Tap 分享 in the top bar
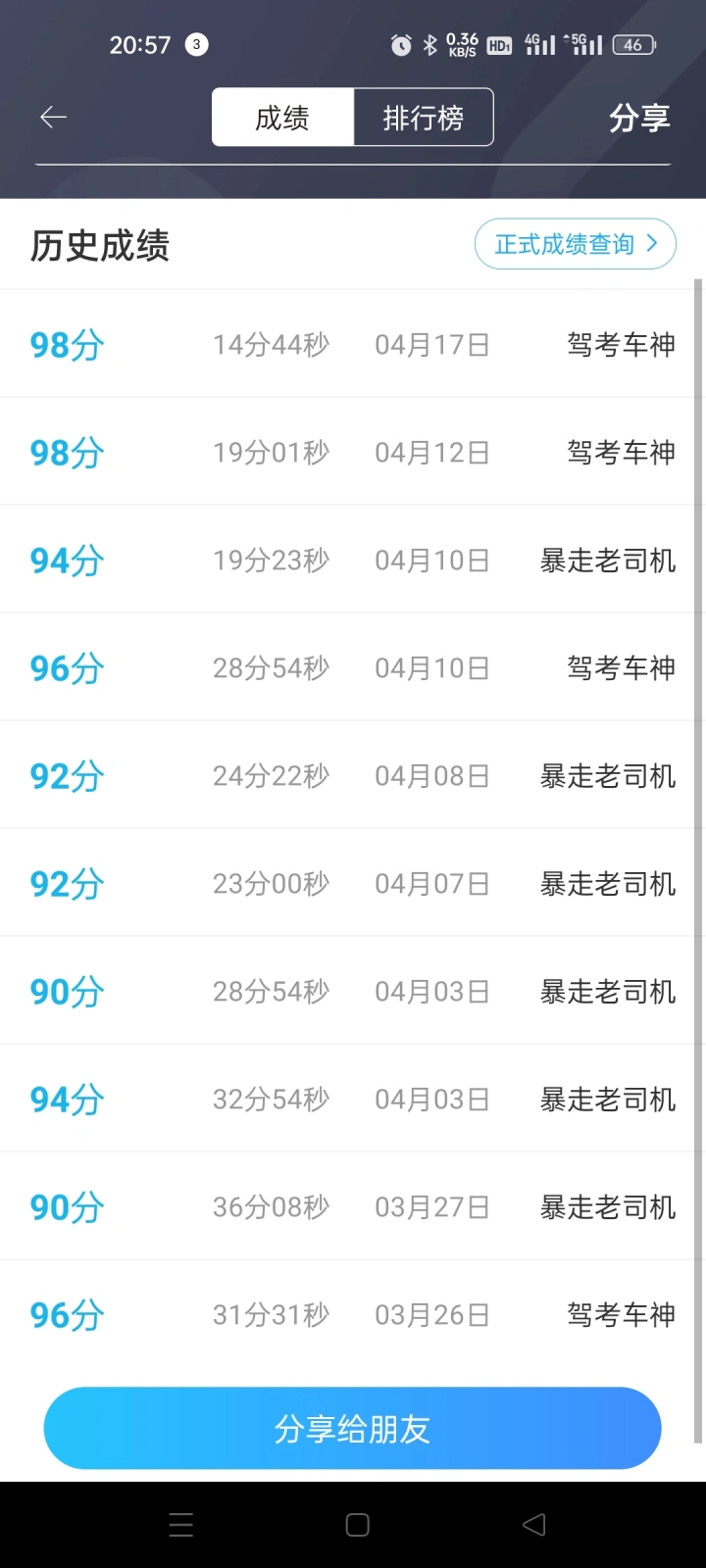706x1568 pixels. click(639, 118)
